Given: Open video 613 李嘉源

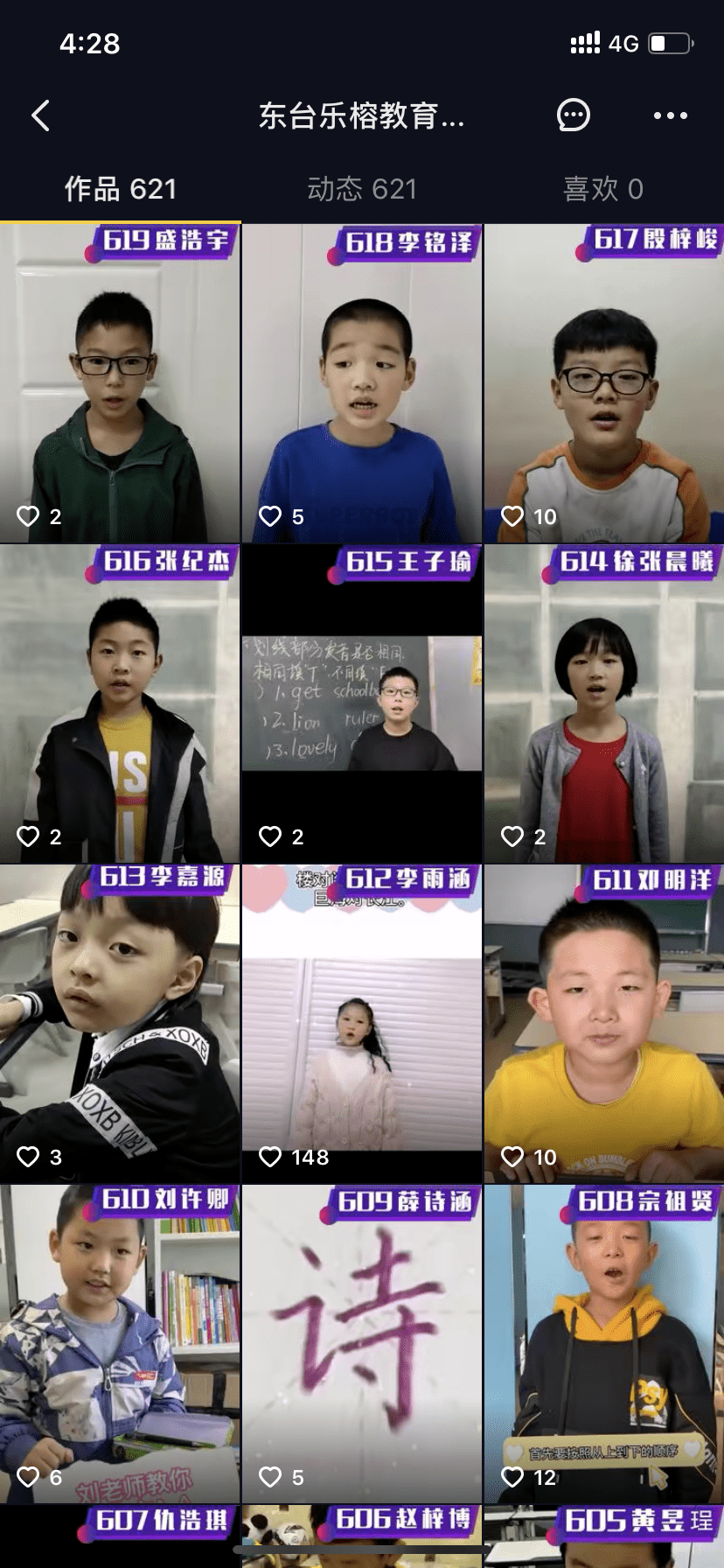Looking at the screenshot, I should [120, 1024].
